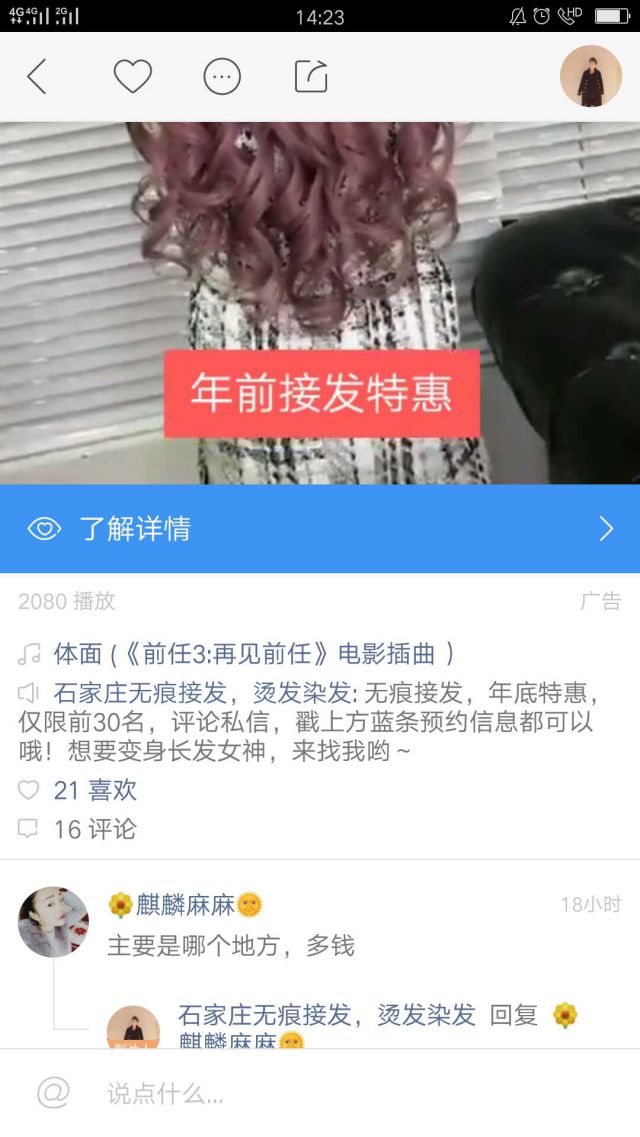Go back using the top-left arrow
Image resolution: width=640 pixels, height=1137 pixels.
[37, 77]
